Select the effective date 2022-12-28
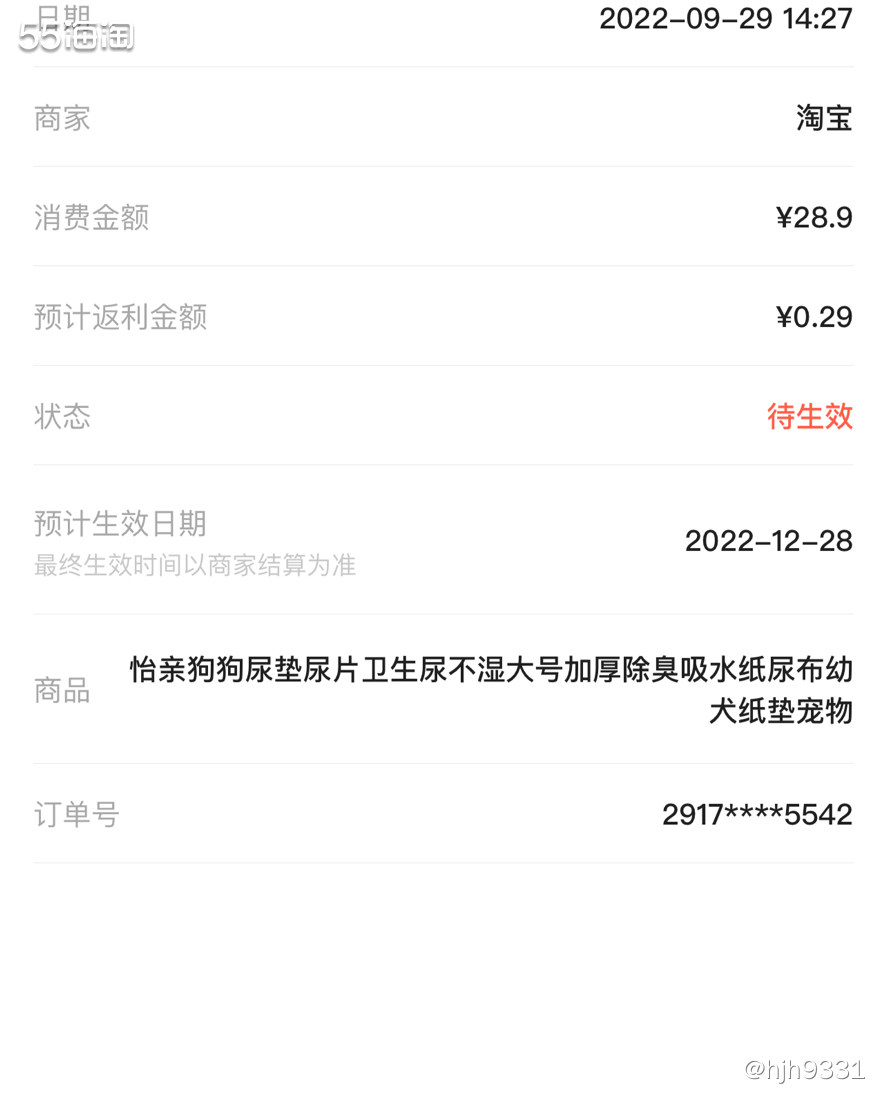887x1110 pixels. 767,541
